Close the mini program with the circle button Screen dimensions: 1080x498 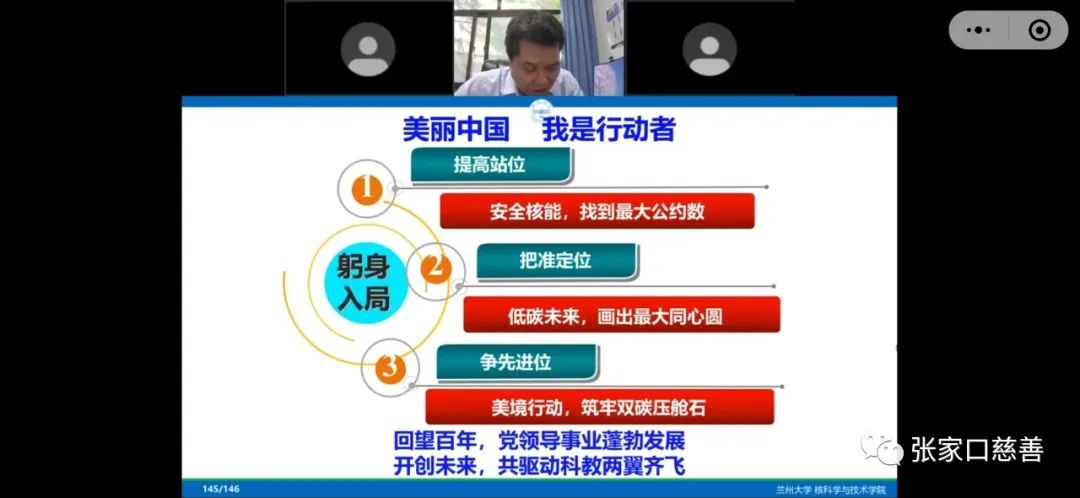1039,30
